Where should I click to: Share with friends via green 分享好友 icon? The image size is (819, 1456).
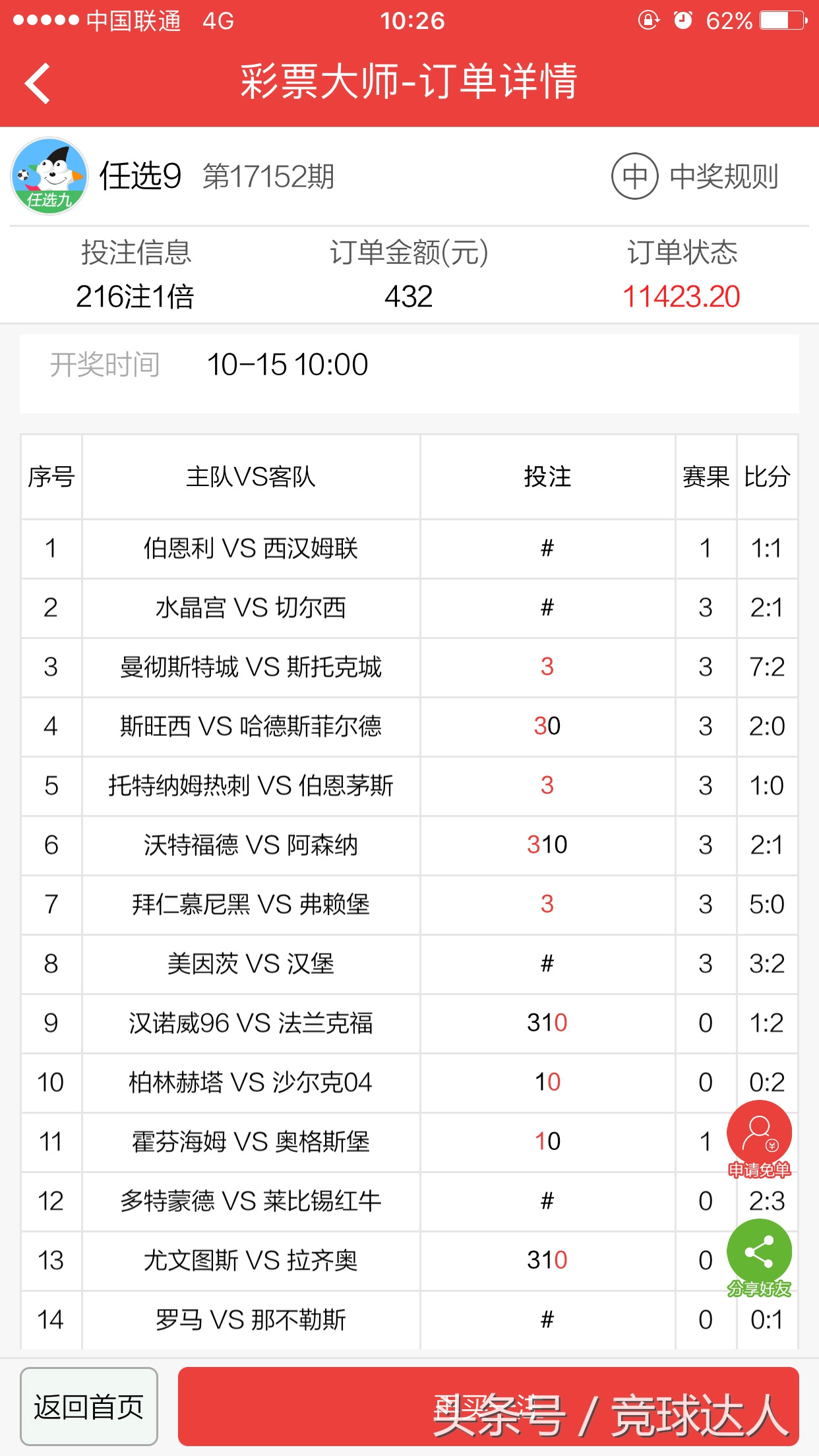[x=760, y=1256]
